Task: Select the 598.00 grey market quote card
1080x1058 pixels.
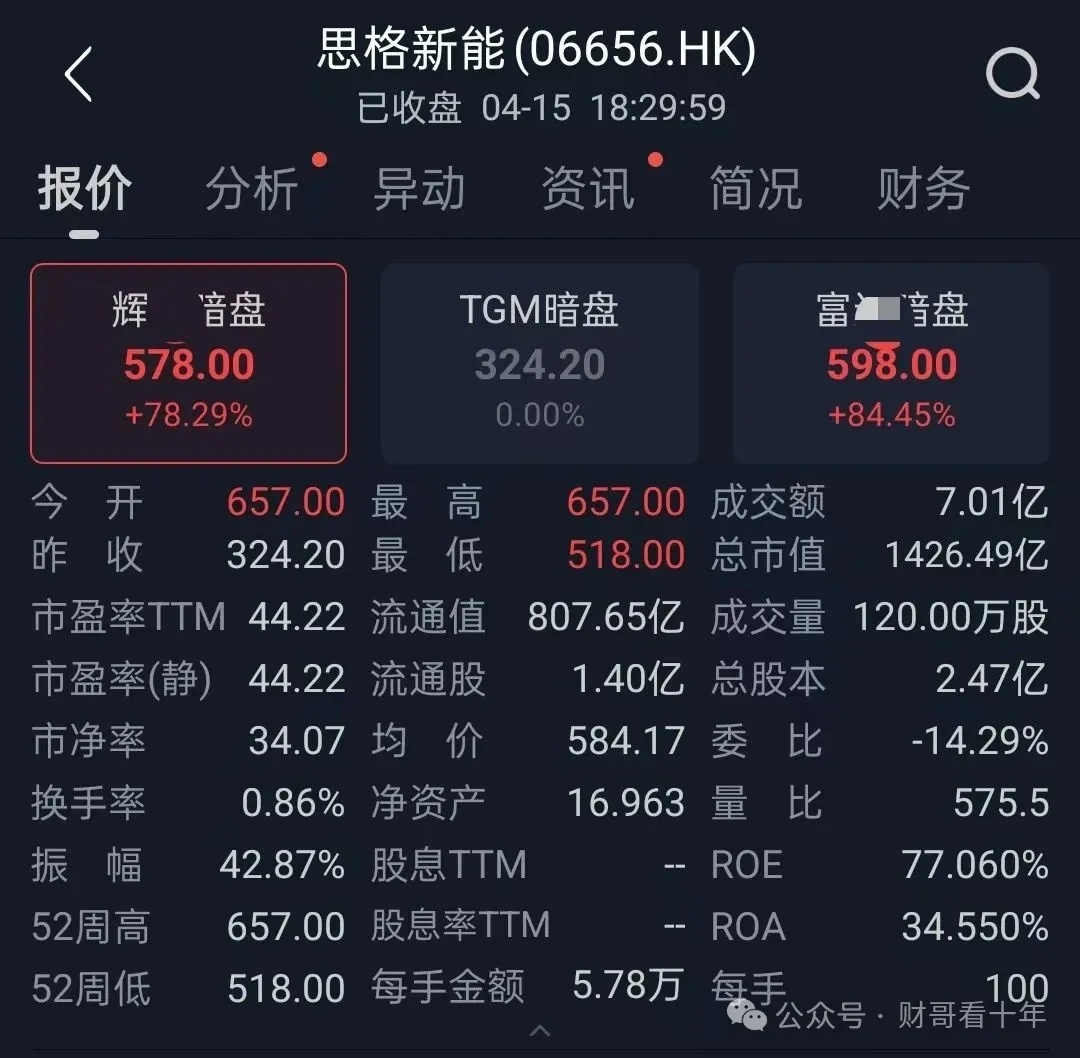Action: [891, 364]
